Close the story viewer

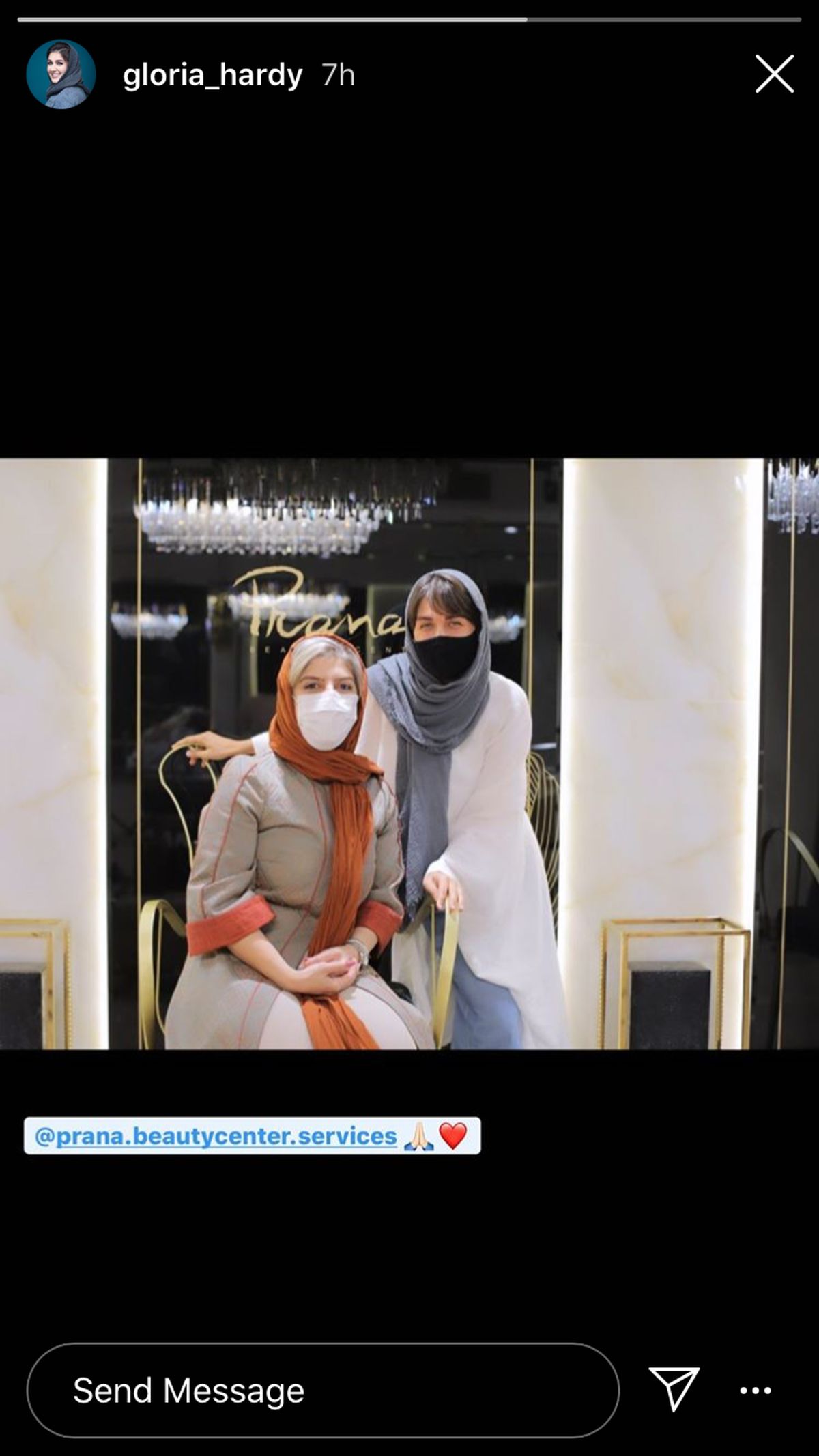click(774, 74)
